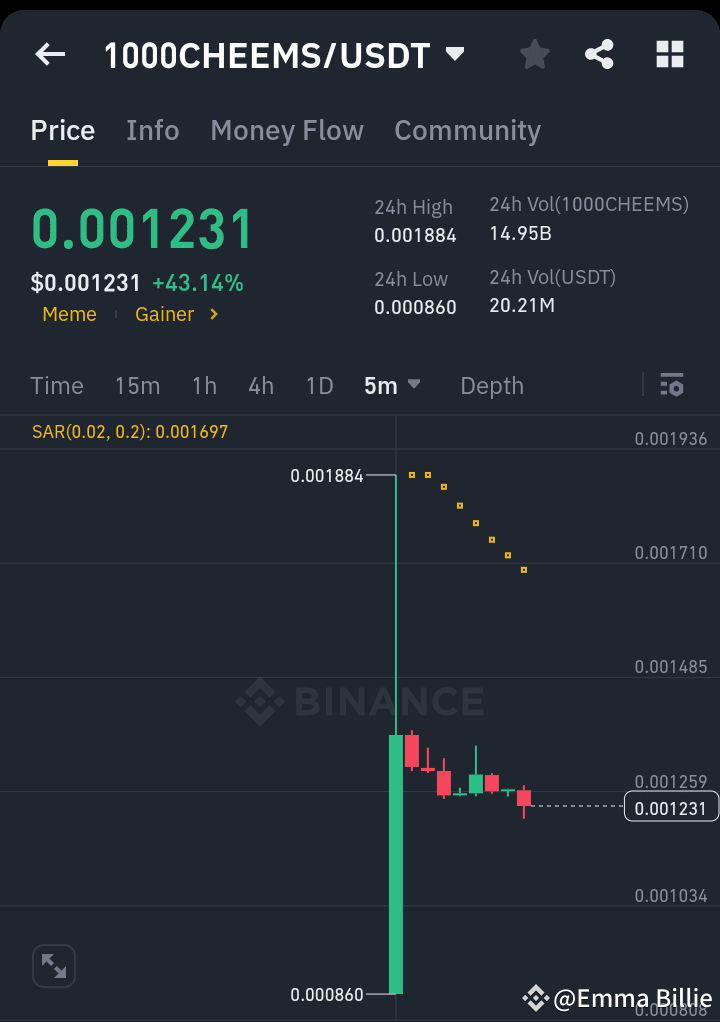Switch to the Money Flow tab
Screen dimensions: 720x1022
tap(286, 130)
